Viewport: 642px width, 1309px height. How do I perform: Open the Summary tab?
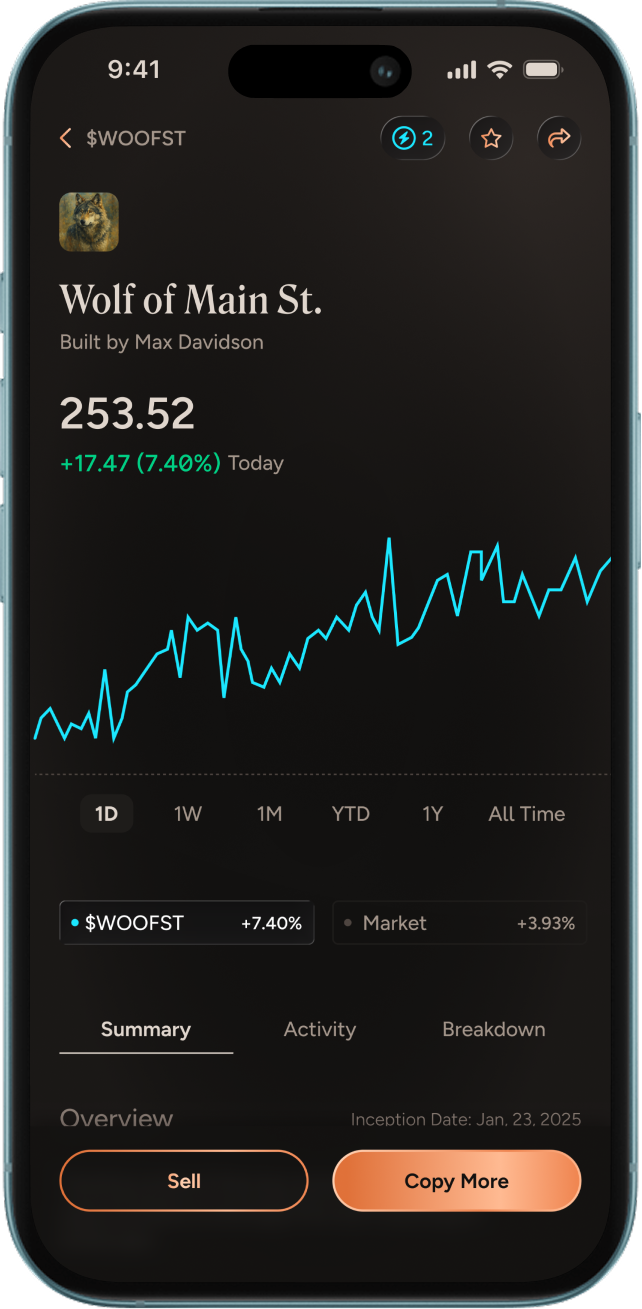click(146, 1030)
